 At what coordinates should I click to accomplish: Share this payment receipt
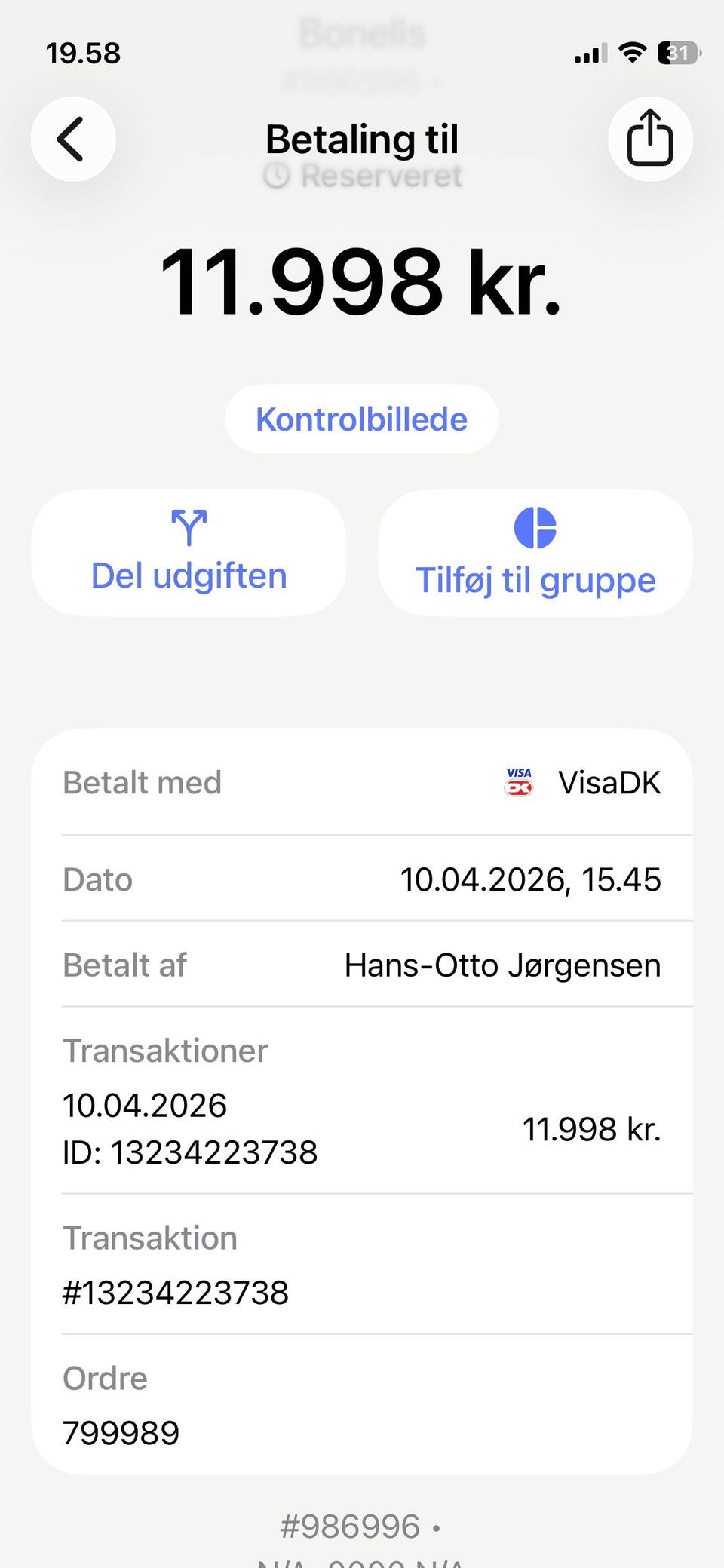point(650,140)
